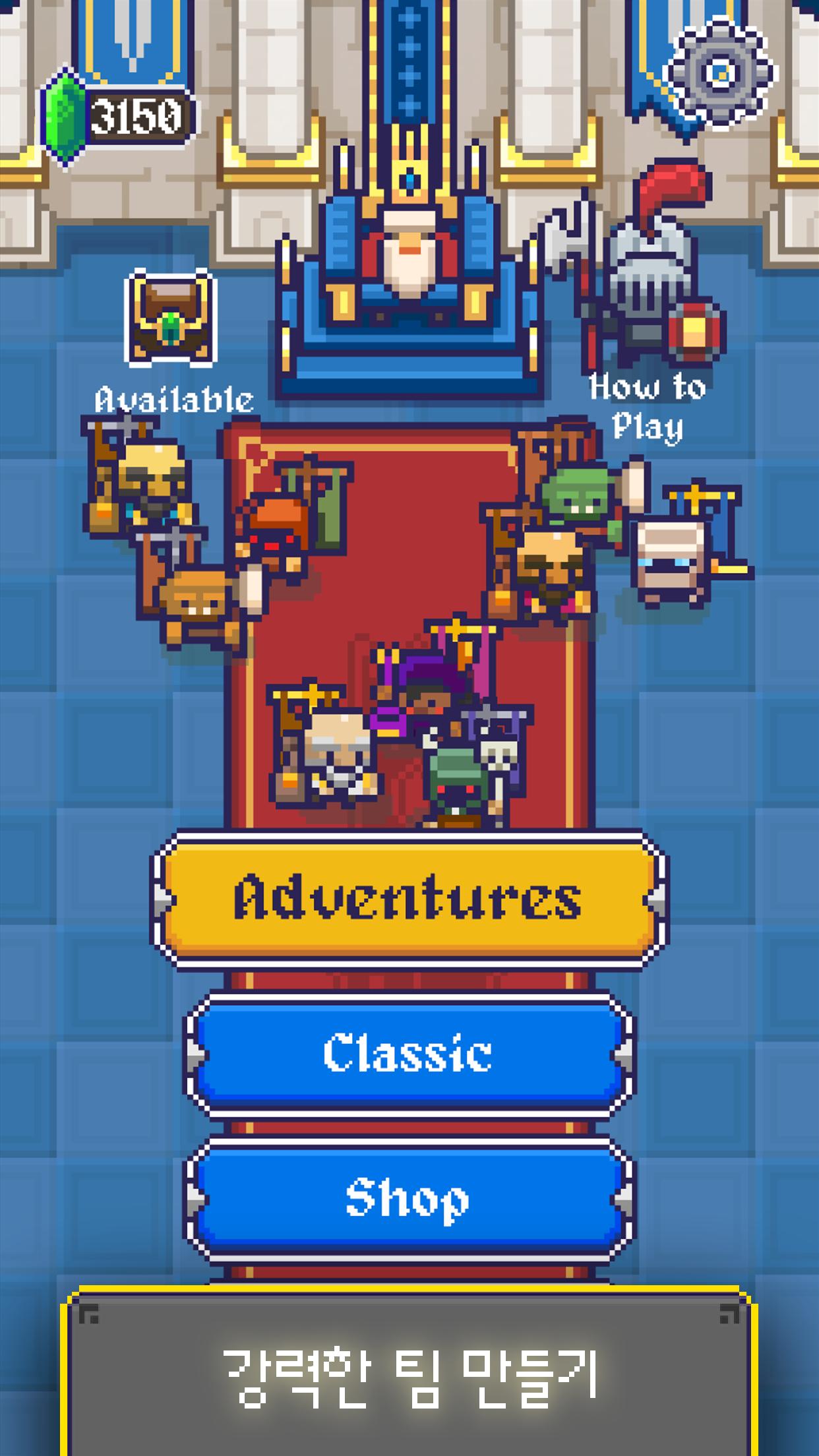Screen dimensions: 819x1456
Task: Open the Shop
Action: (x=409, y=1198)
